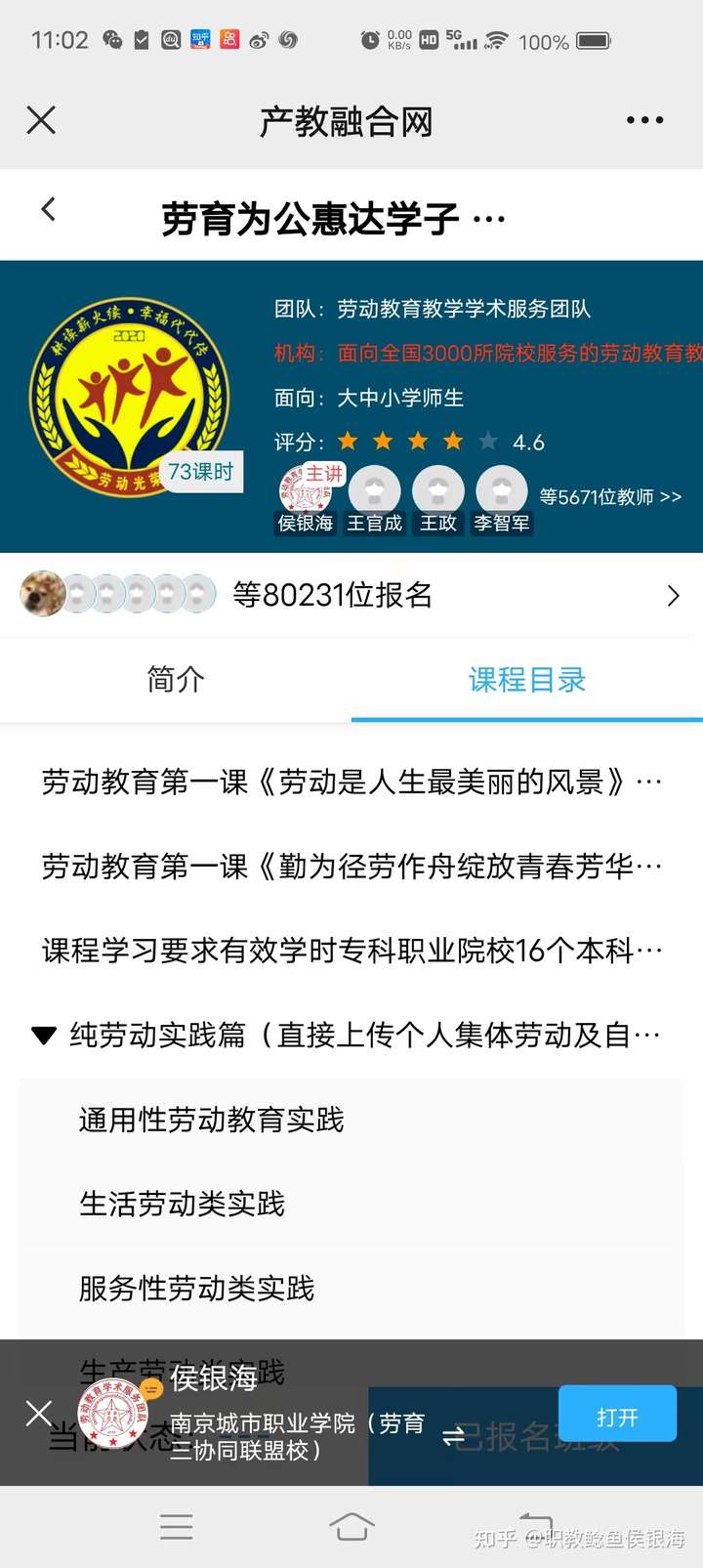
Task: Open teacher 王官成's profile
Action: (375, 498)
